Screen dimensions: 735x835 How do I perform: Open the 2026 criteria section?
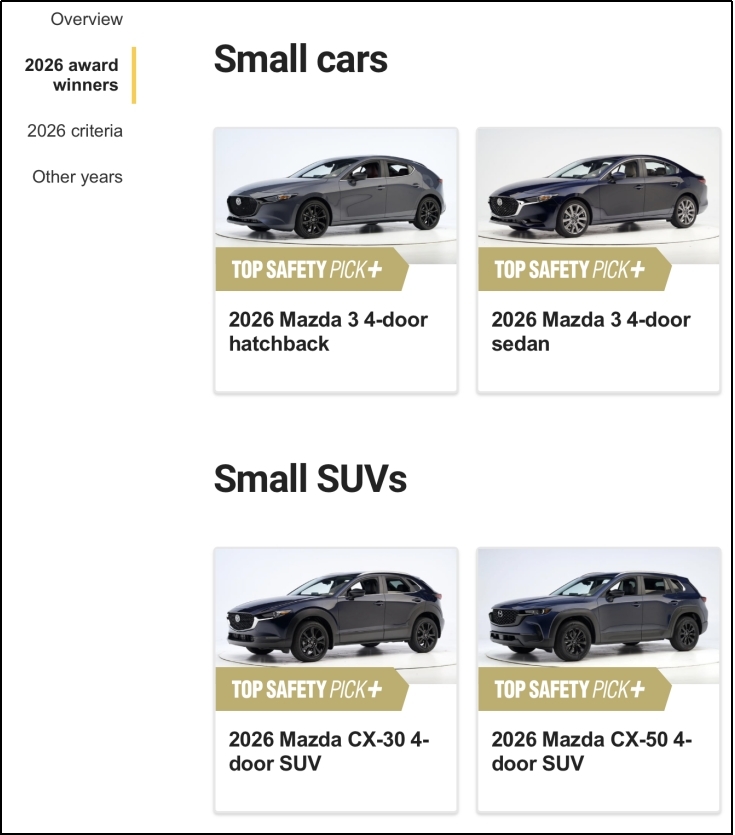pos(75,131)
